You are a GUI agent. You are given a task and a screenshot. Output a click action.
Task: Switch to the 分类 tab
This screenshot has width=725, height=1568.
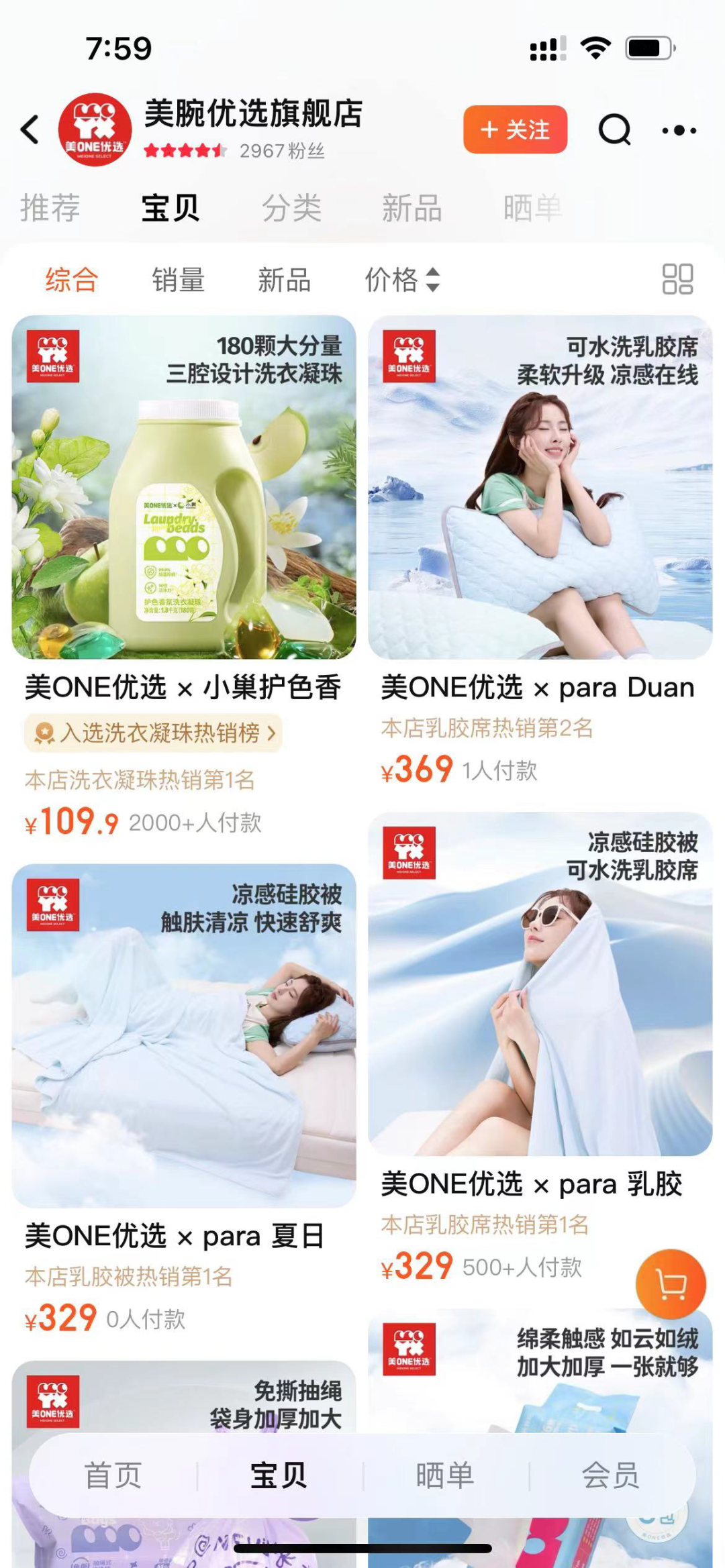point(291,208)
